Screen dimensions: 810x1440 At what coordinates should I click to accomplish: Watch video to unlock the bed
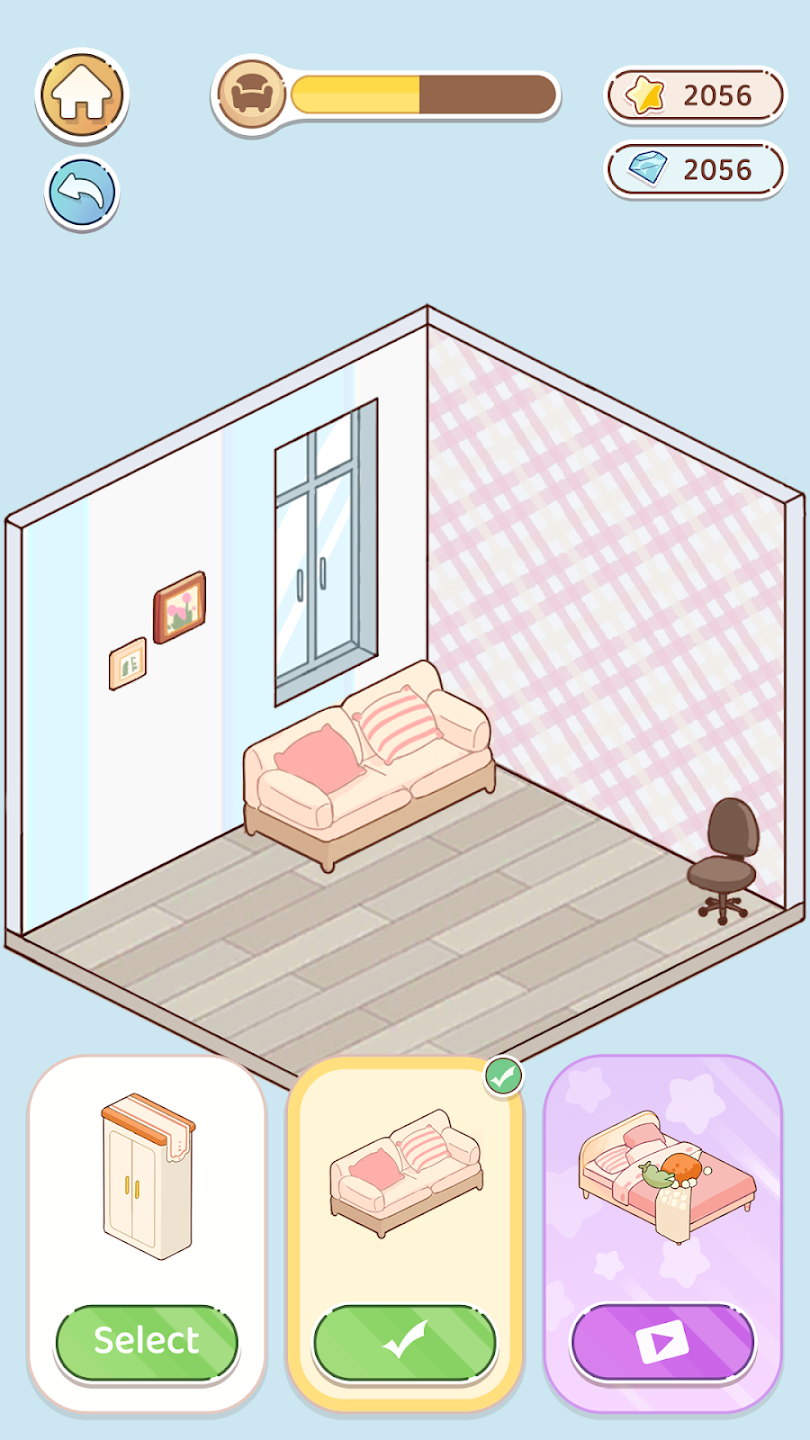click(x=662, y=1341)
